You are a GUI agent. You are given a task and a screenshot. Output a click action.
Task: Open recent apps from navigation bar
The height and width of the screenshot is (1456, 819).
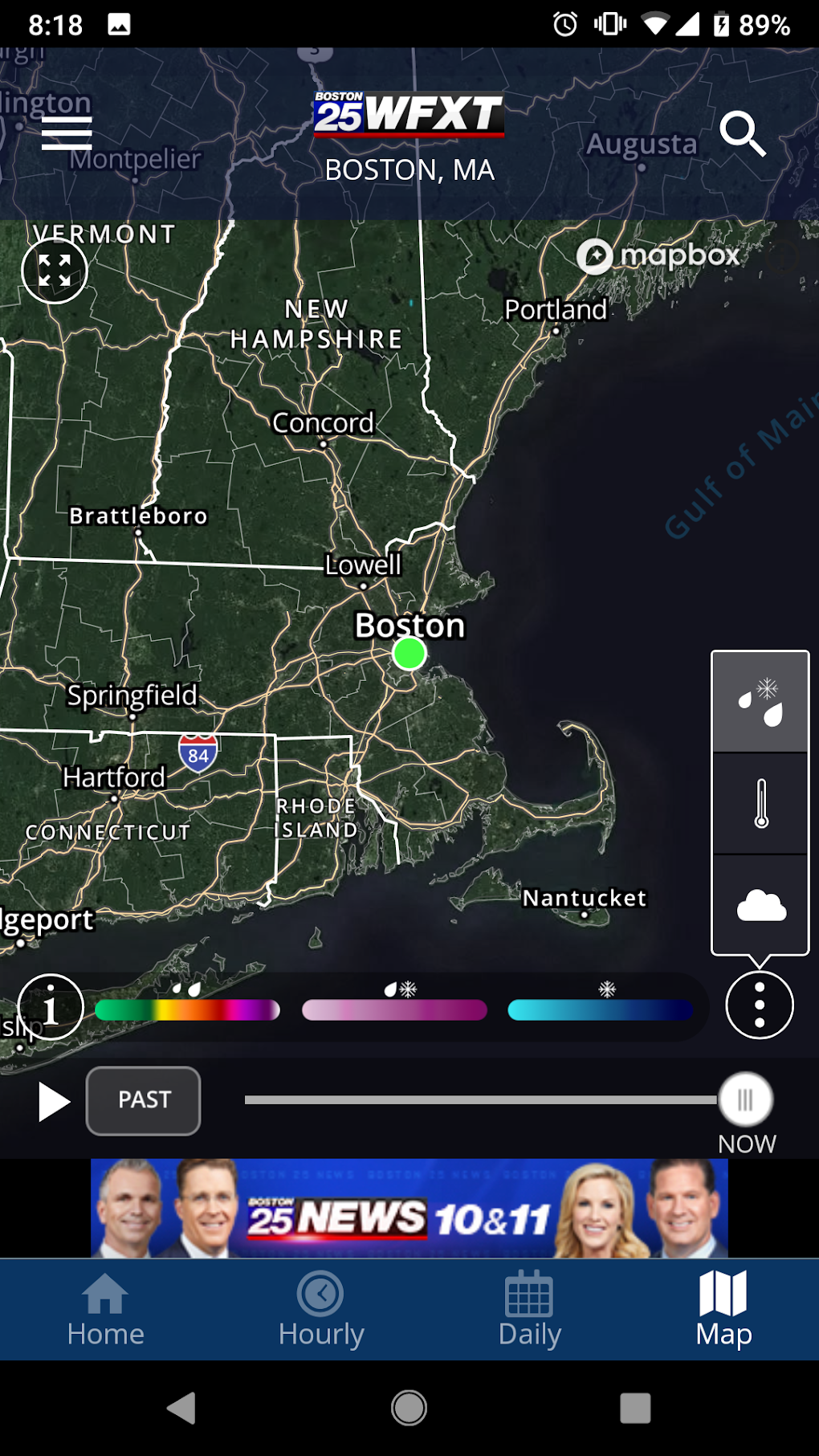pyautogui.click(x=634, y=1408)
